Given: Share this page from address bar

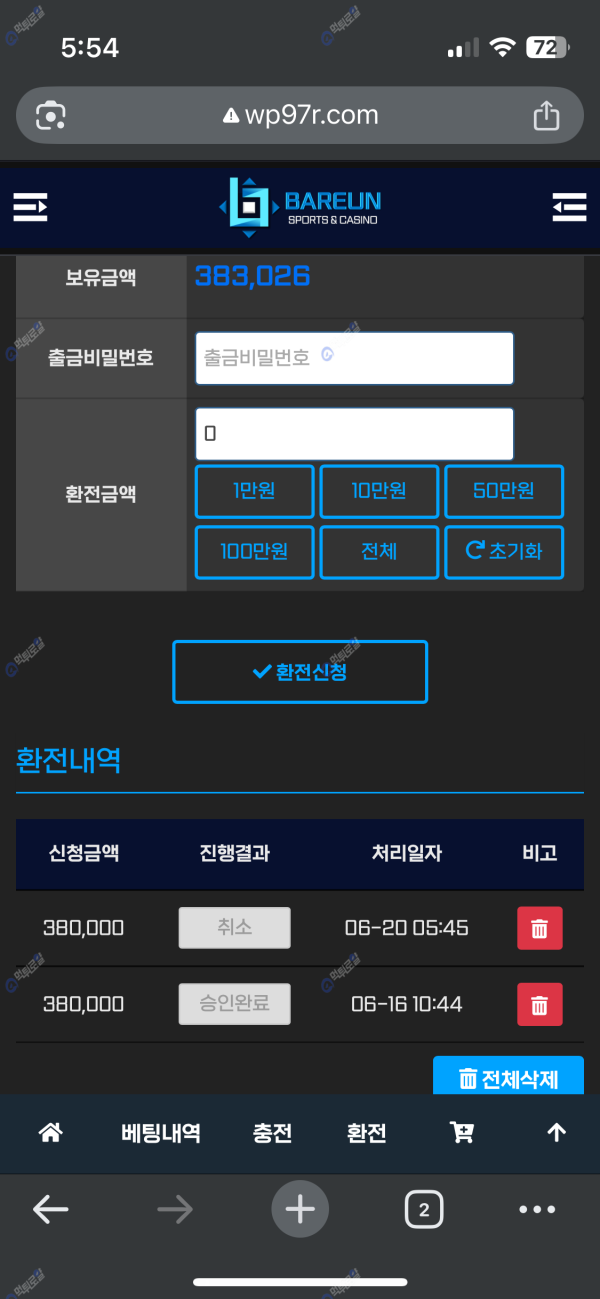Looking at the screenshot, I should (x=546, y=115).
